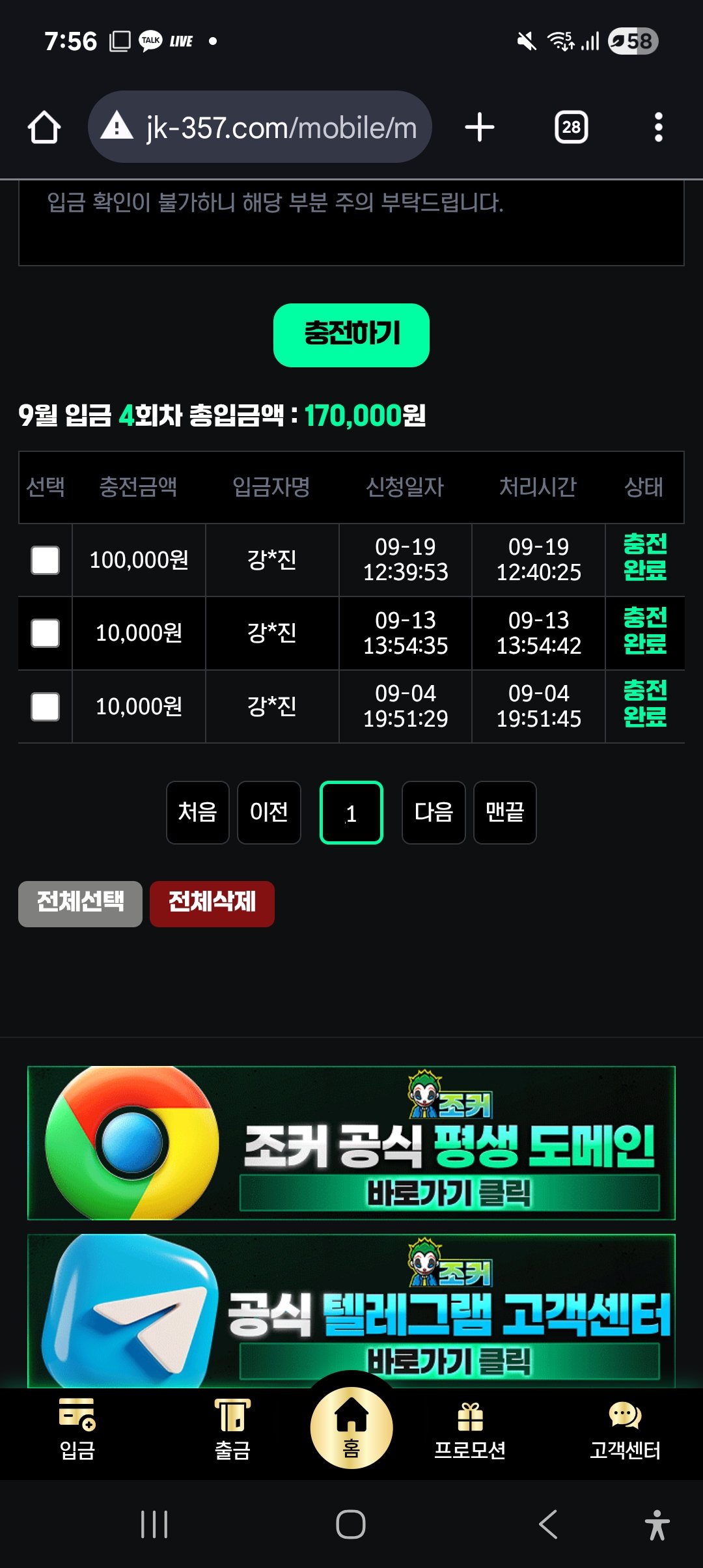Tap 전체삭제 to delete all entries
The width and height of the screenshot is (703, 1568).
(212, 903)
